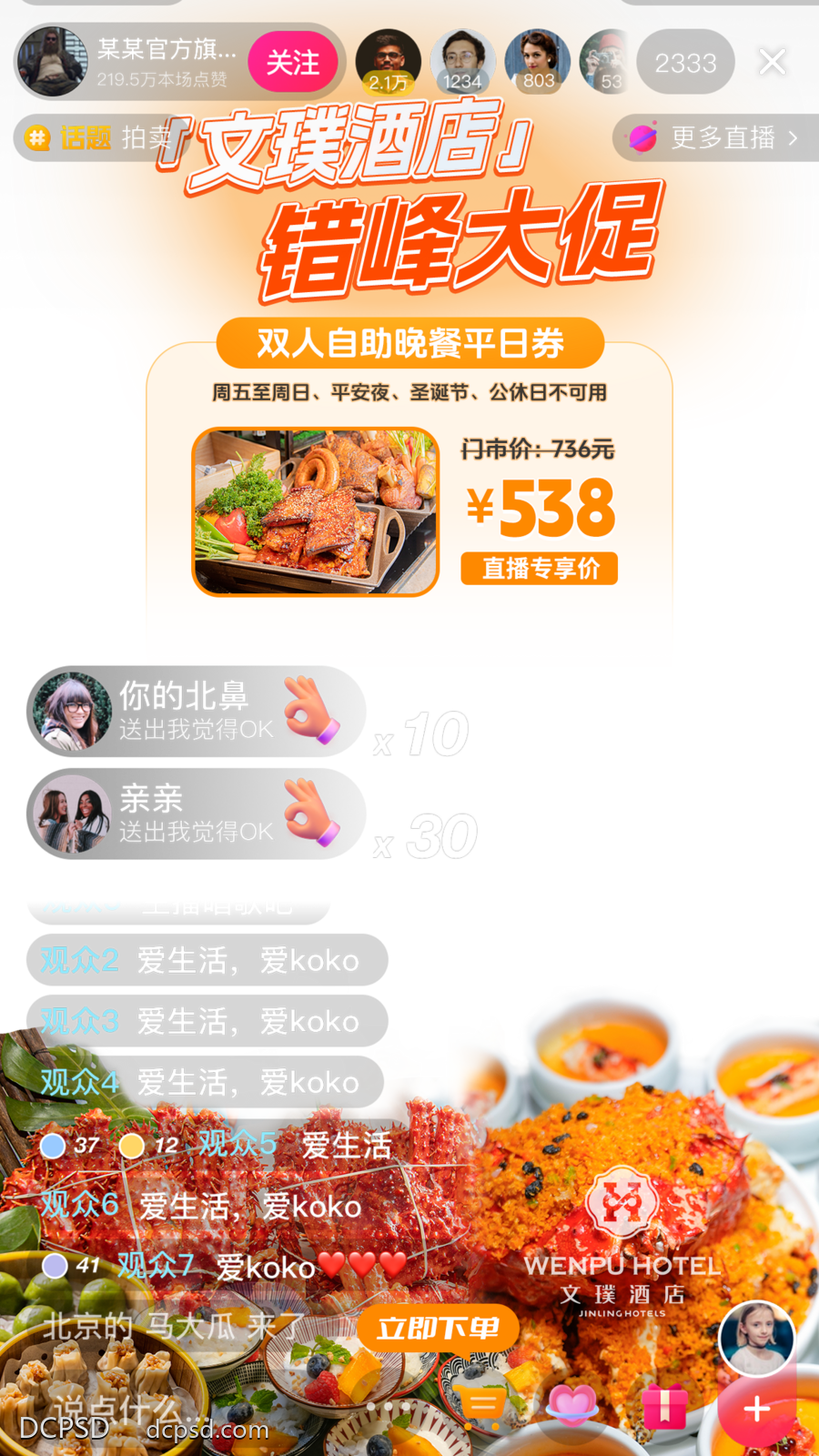The image size is (819, 1456).
Task: Close the live stream
Action: click(x=772, y=62)
